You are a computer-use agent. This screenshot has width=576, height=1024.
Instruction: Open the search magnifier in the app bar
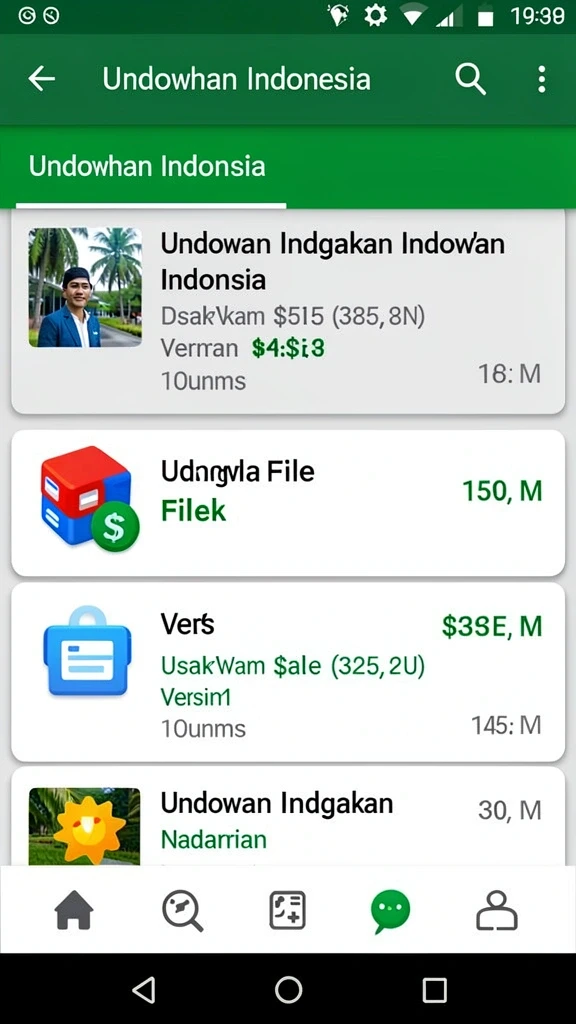(470, 80)
